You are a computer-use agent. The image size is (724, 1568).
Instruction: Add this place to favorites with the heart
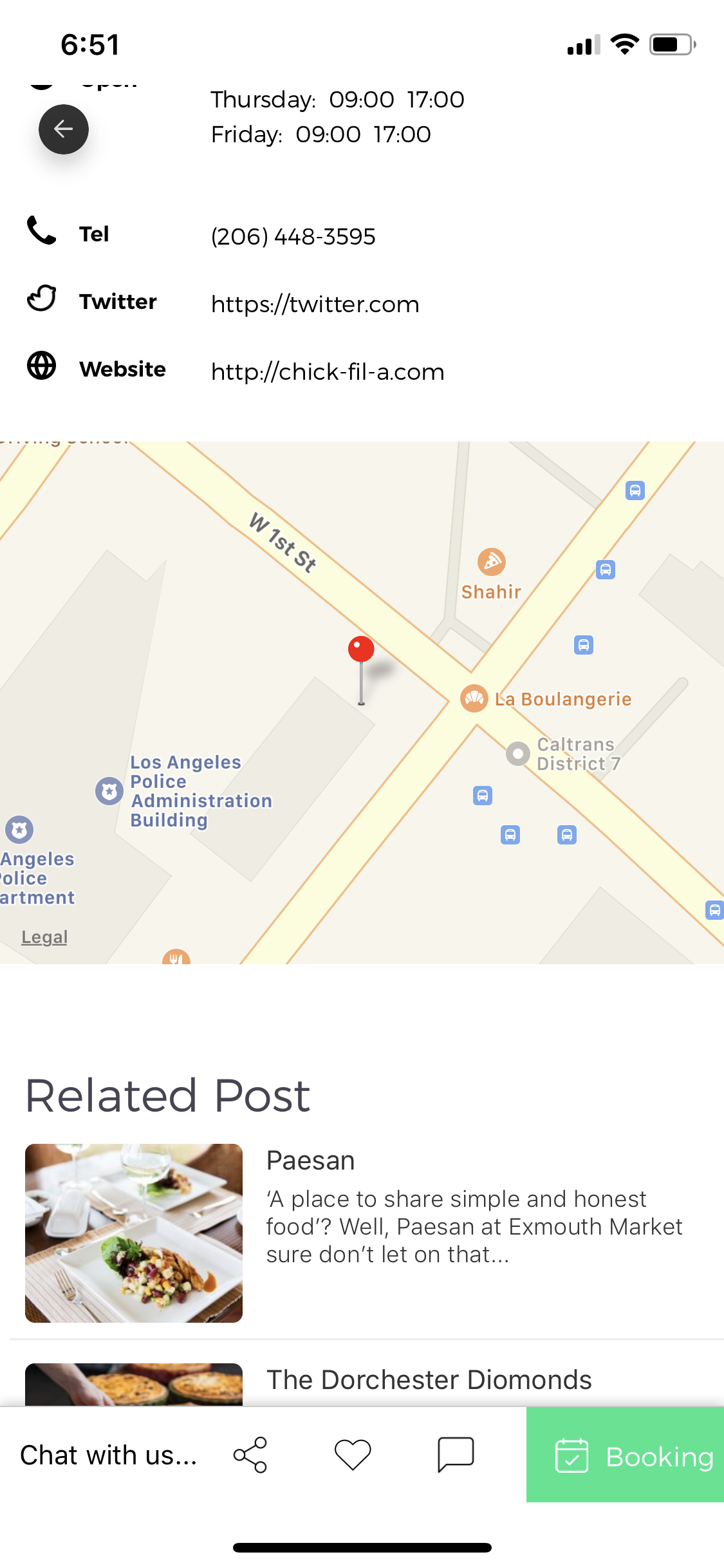tap(353, 1455)
